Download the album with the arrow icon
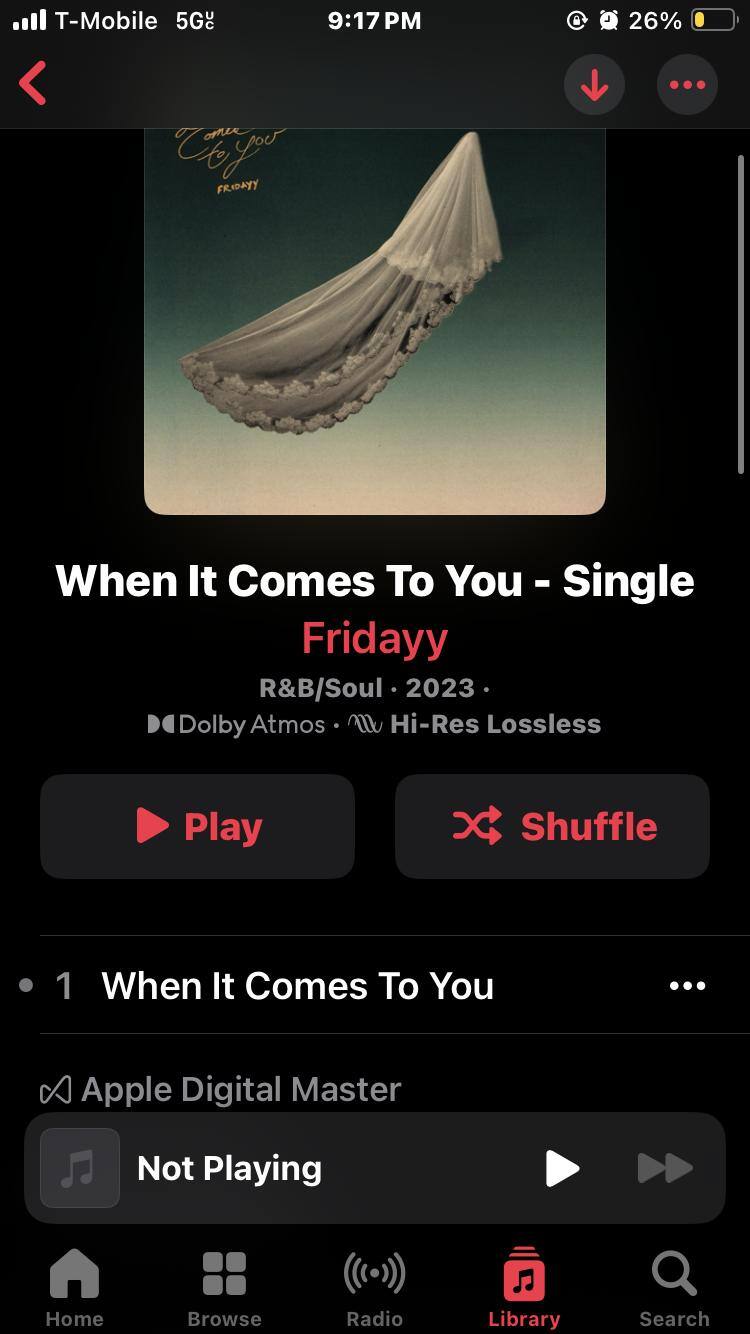This screenshot has height=1334, width=750. point(594,85)
